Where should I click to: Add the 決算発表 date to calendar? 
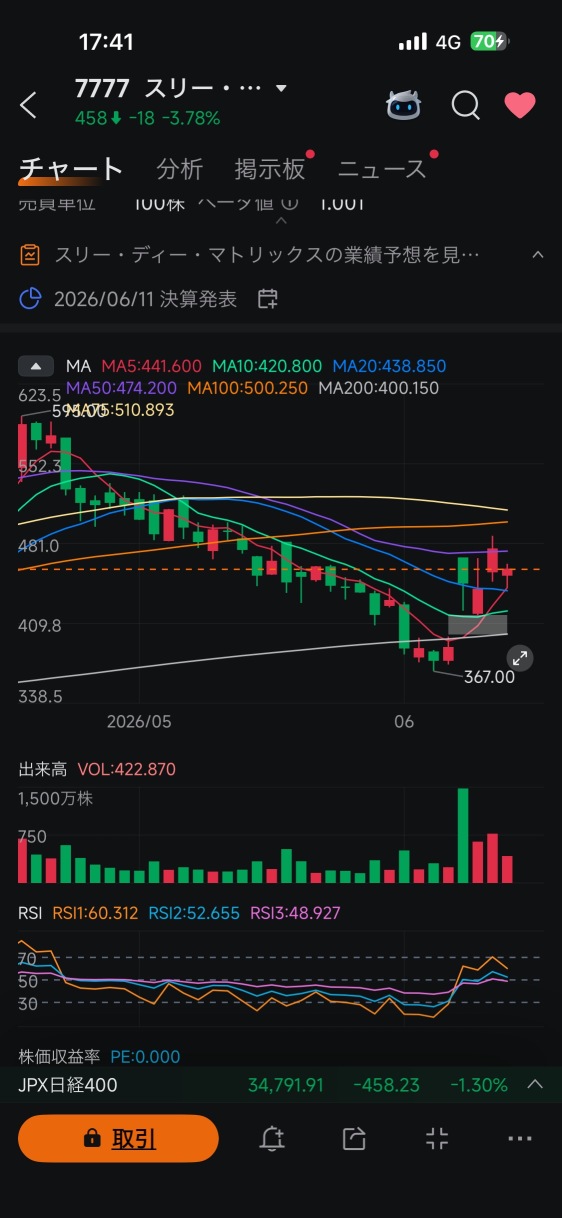click(x=267, y=298)
